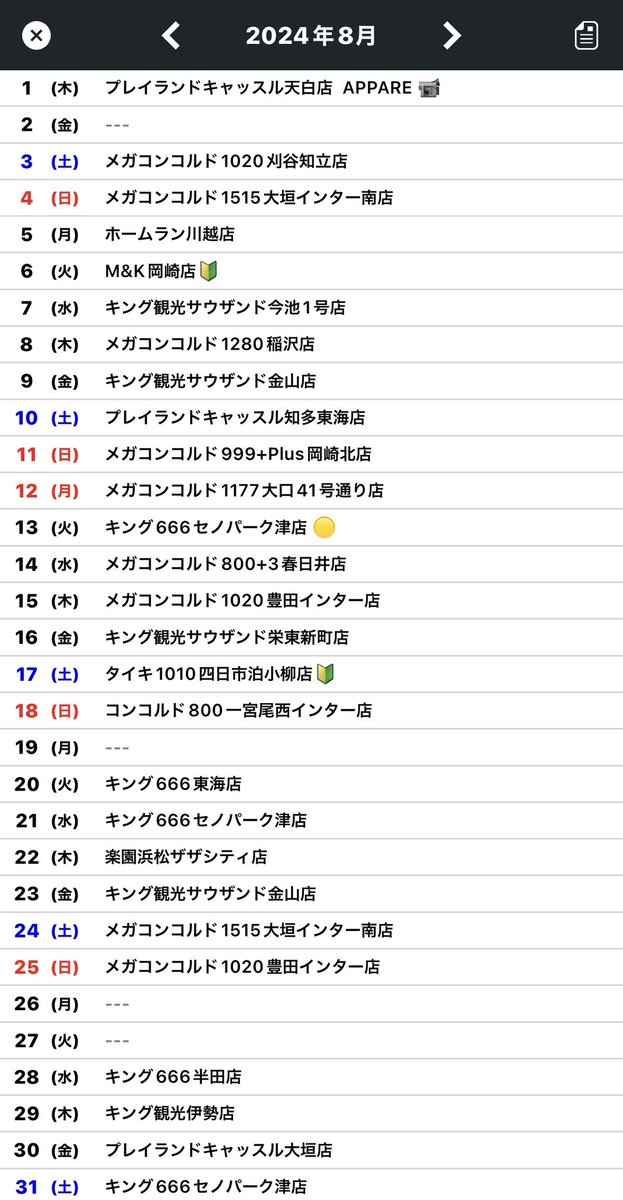
Task: Select August 11 999+Plus岡崎北店 entry
Action: click(311, 454)
